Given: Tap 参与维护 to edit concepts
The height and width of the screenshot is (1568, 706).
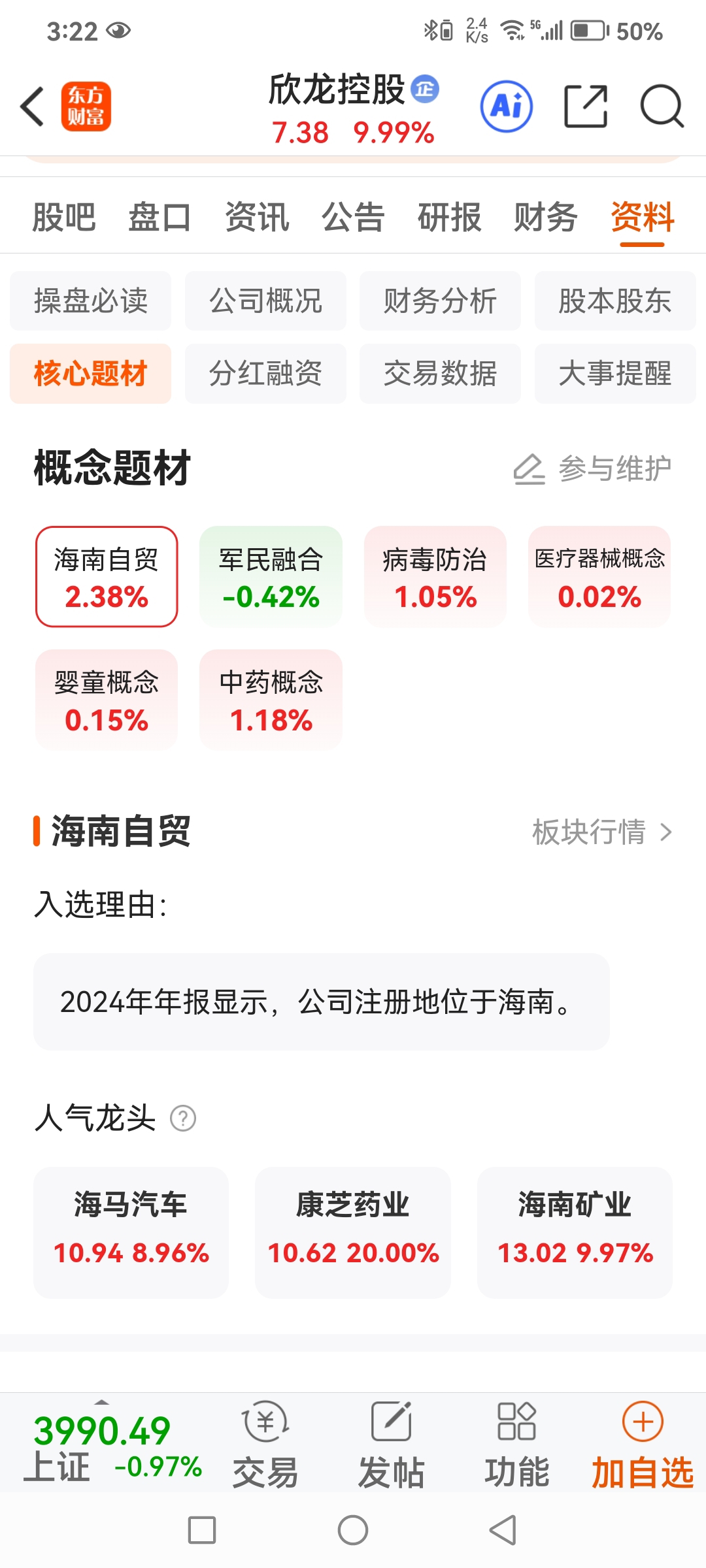Looking at the screenshot, I should point(593,468).
